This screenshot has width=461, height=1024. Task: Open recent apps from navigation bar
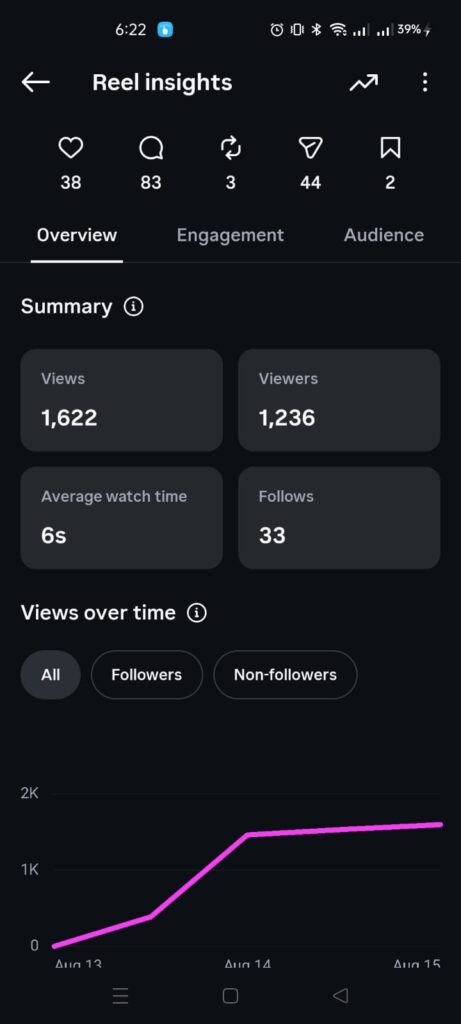(120, 995)
